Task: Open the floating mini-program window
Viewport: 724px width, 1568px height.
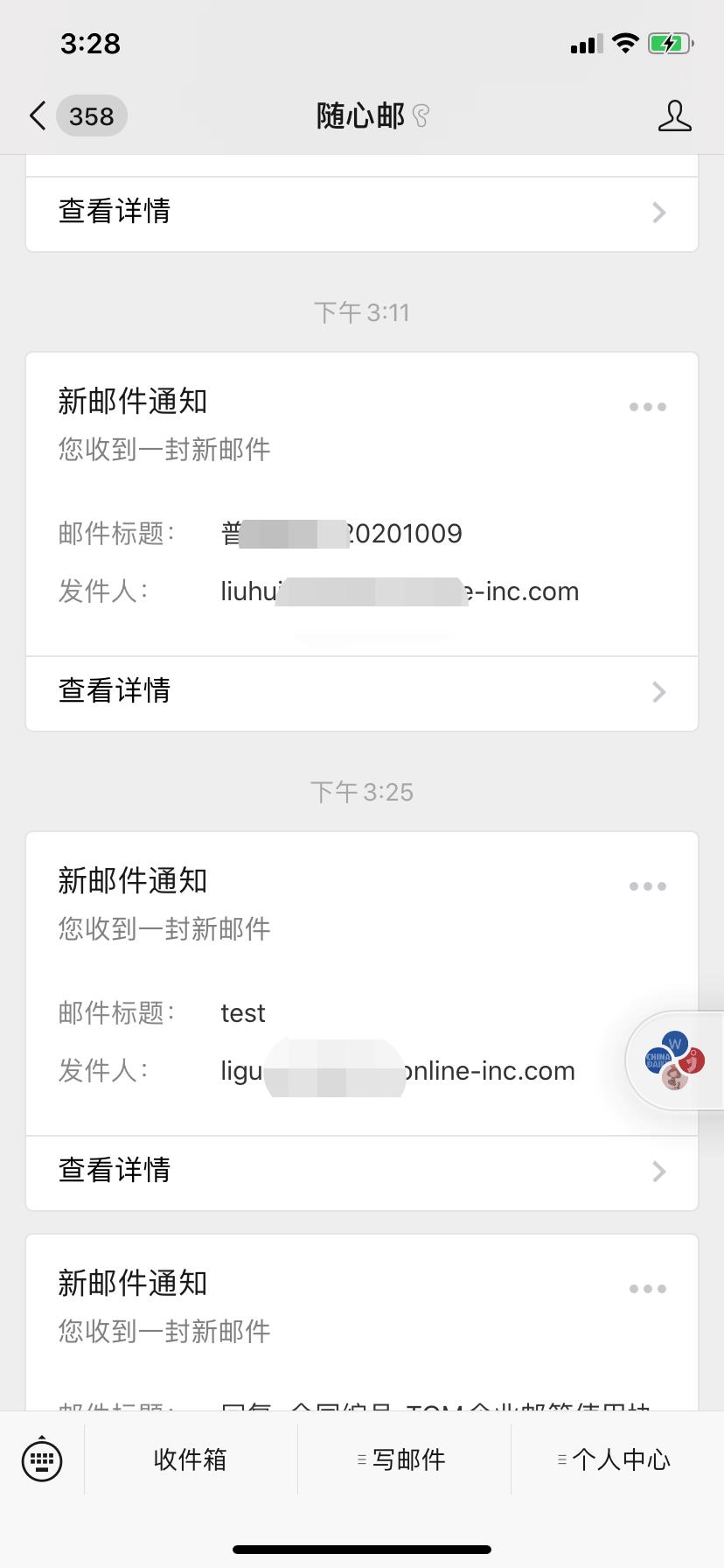Action: 675,1060
